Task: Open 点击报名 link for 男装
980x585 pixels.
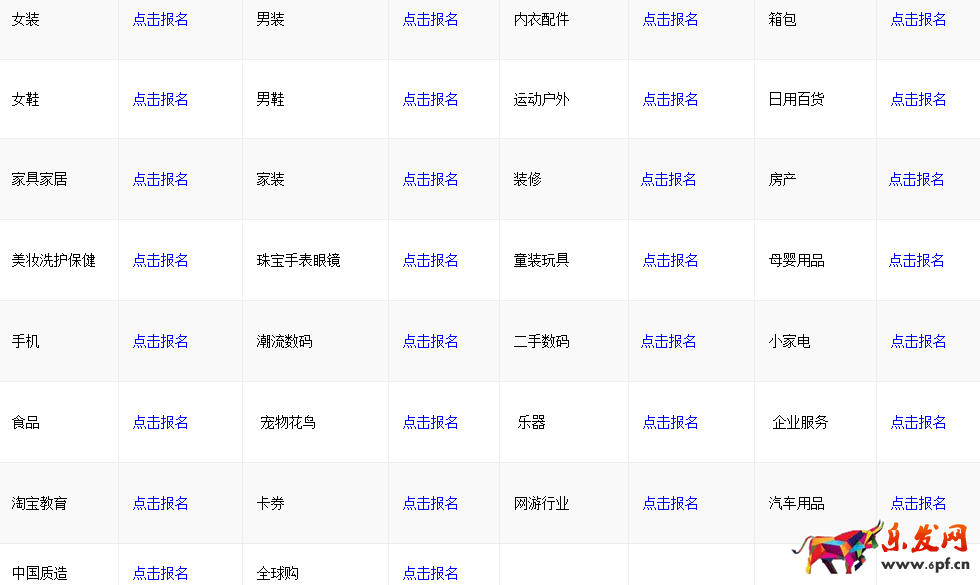Action: tap(430, 19)
